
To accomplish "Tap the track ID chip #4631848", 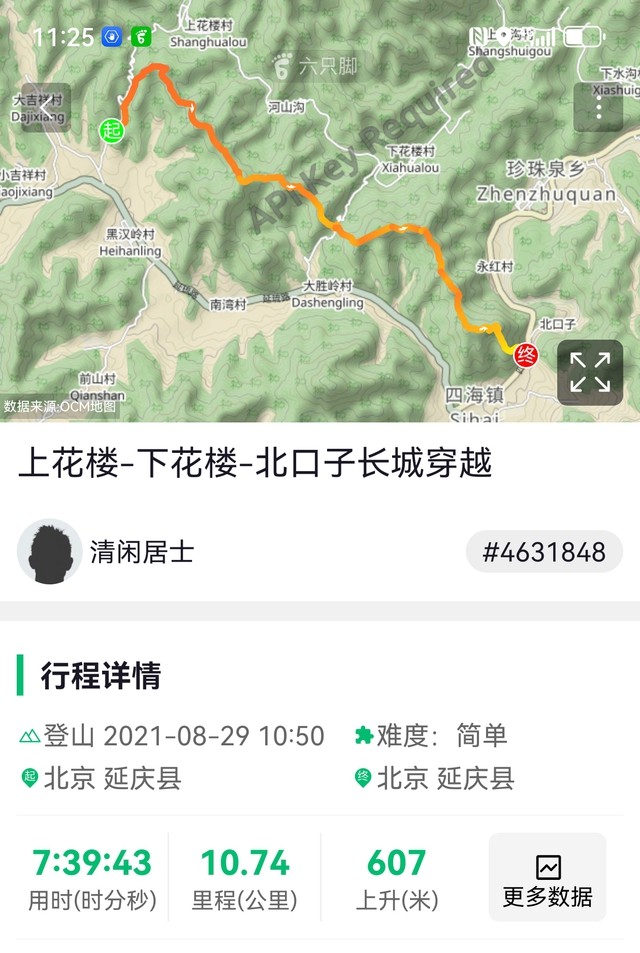I will (544, 552).
